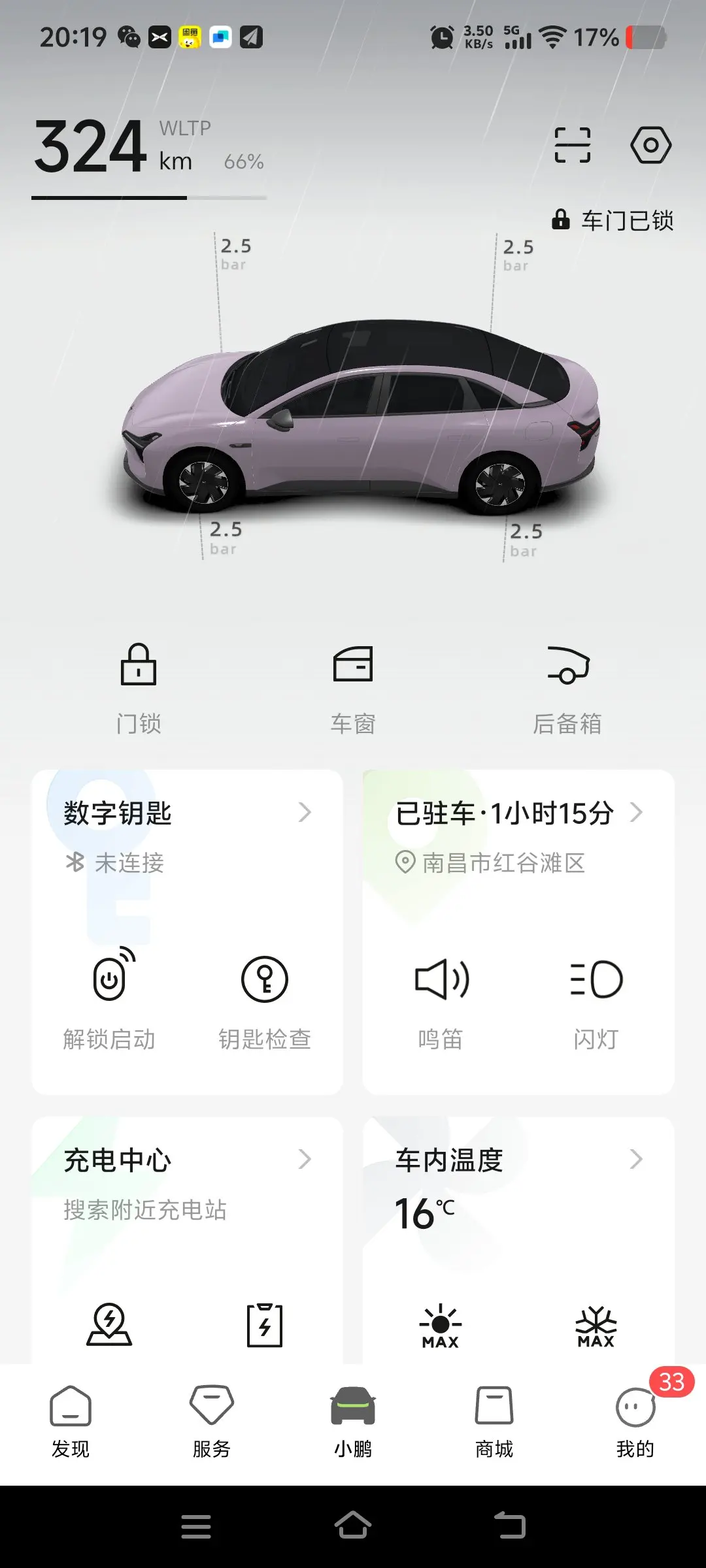This screenshot has width=706, height=1568.
Task: Tap 解锁启动 to unlock and start
Action: (110, 1000)
